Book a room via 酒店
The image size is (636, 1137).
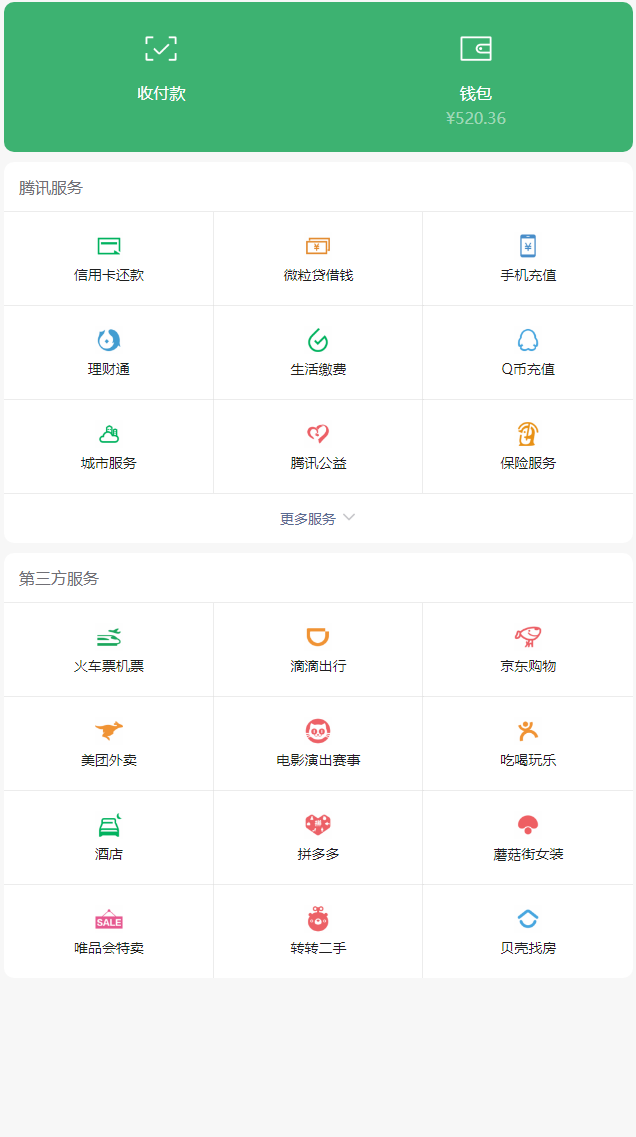point(109,838)
